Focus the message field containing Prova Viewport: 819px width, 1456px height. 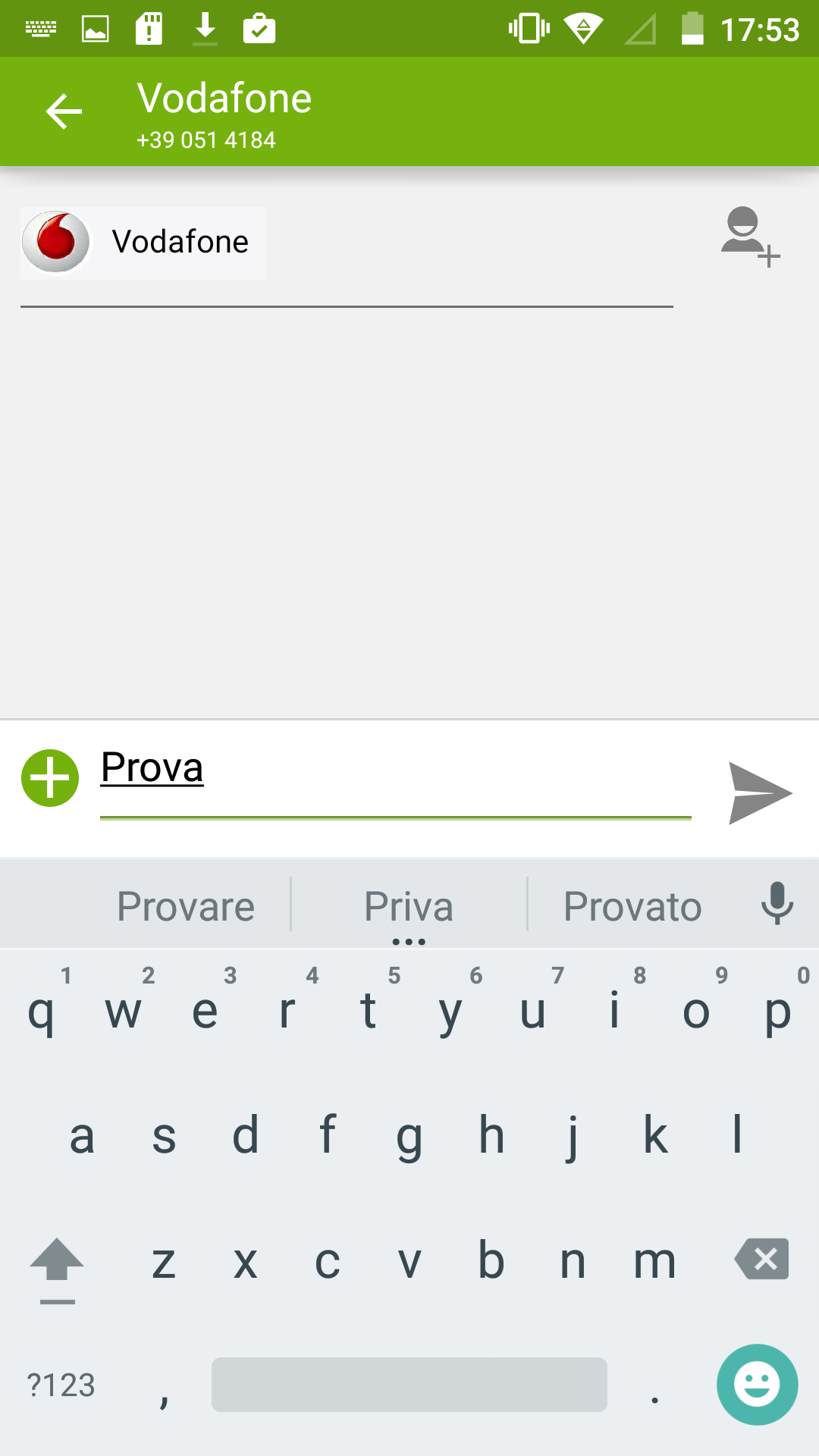(x=395, y=780)
